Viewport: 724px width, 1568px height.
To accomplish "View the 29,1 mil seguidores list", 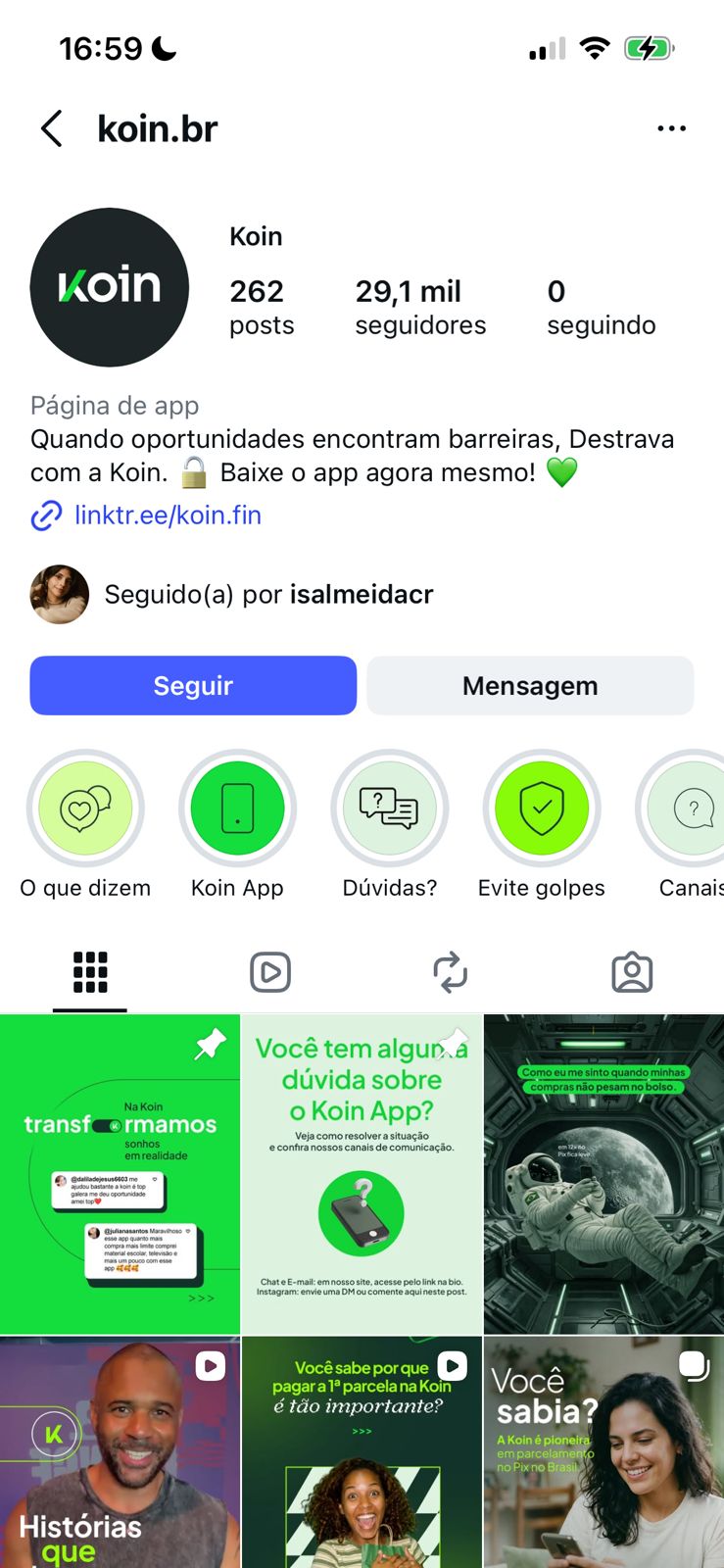I will coord(419,306).
